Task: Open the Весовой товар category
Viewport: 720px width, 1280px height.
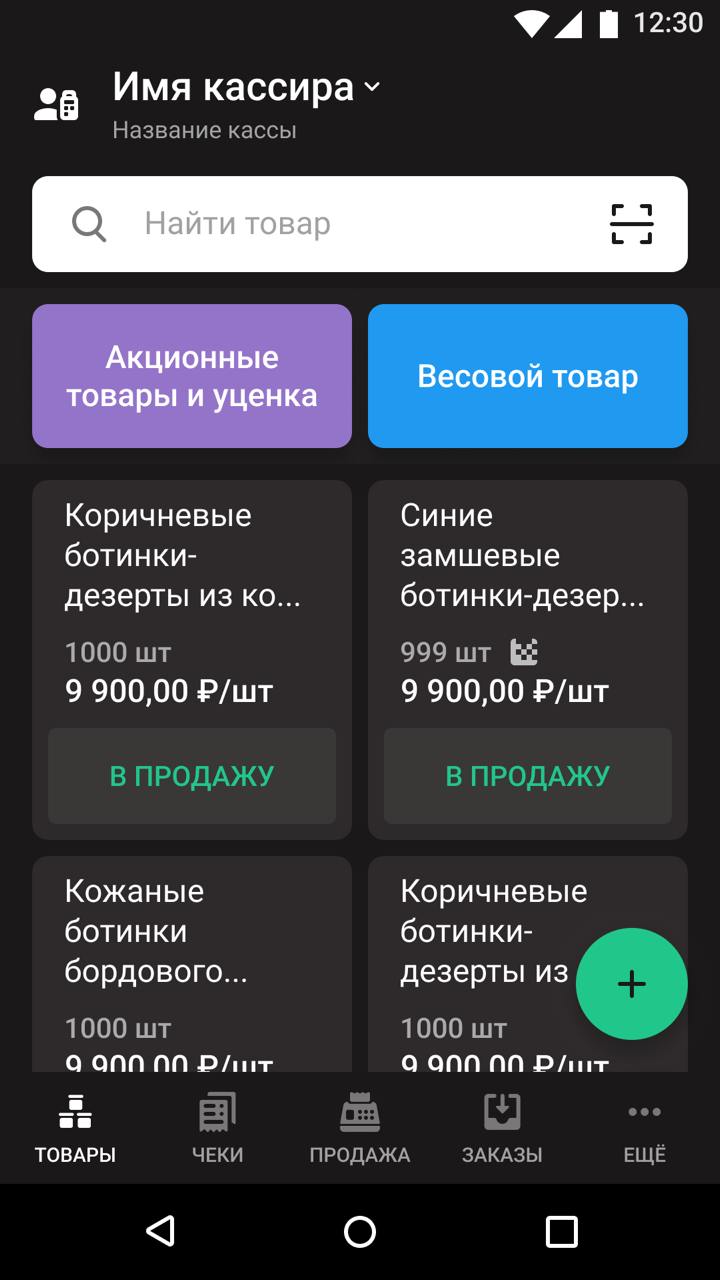Action: point(528,376)
